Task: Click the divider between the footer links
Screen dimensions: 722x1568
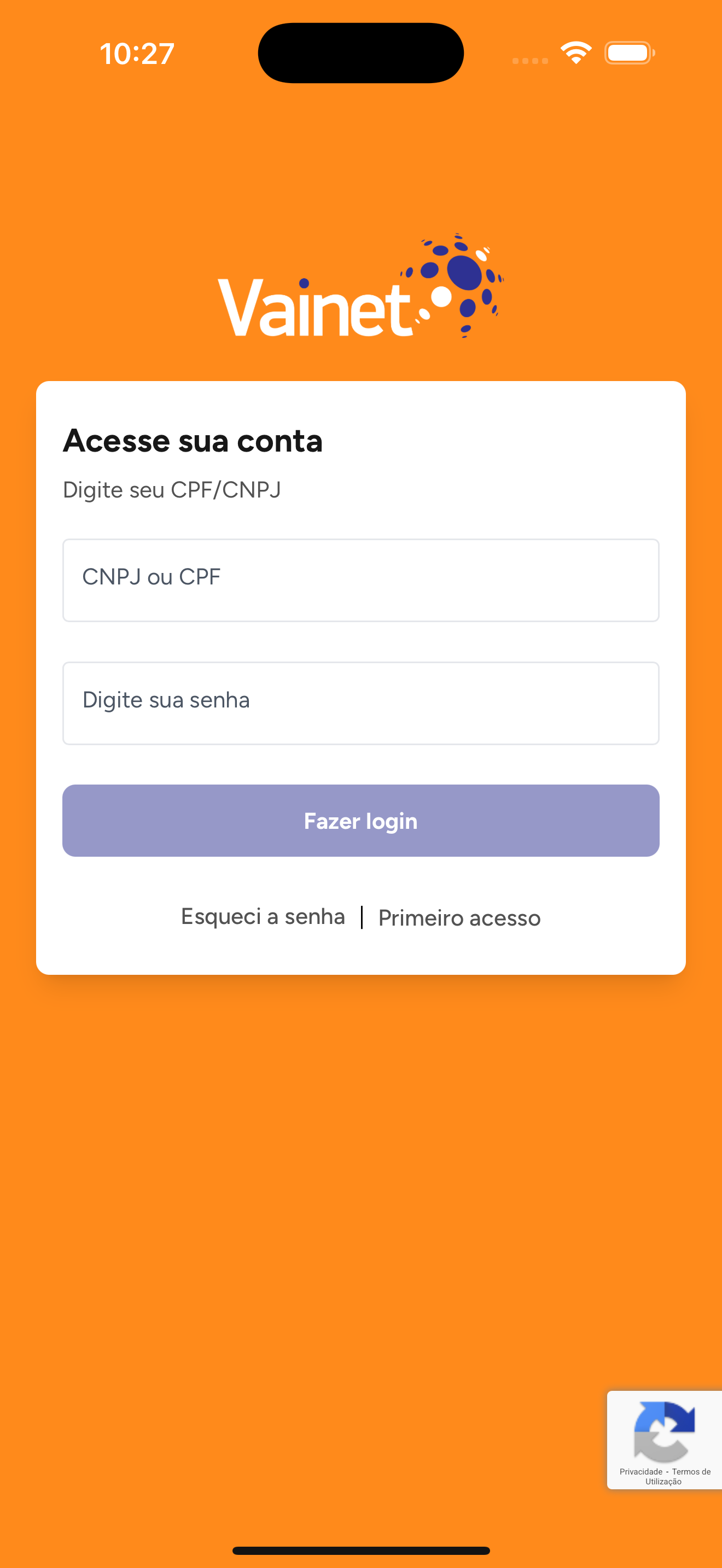Action: [x=362, y=916]
